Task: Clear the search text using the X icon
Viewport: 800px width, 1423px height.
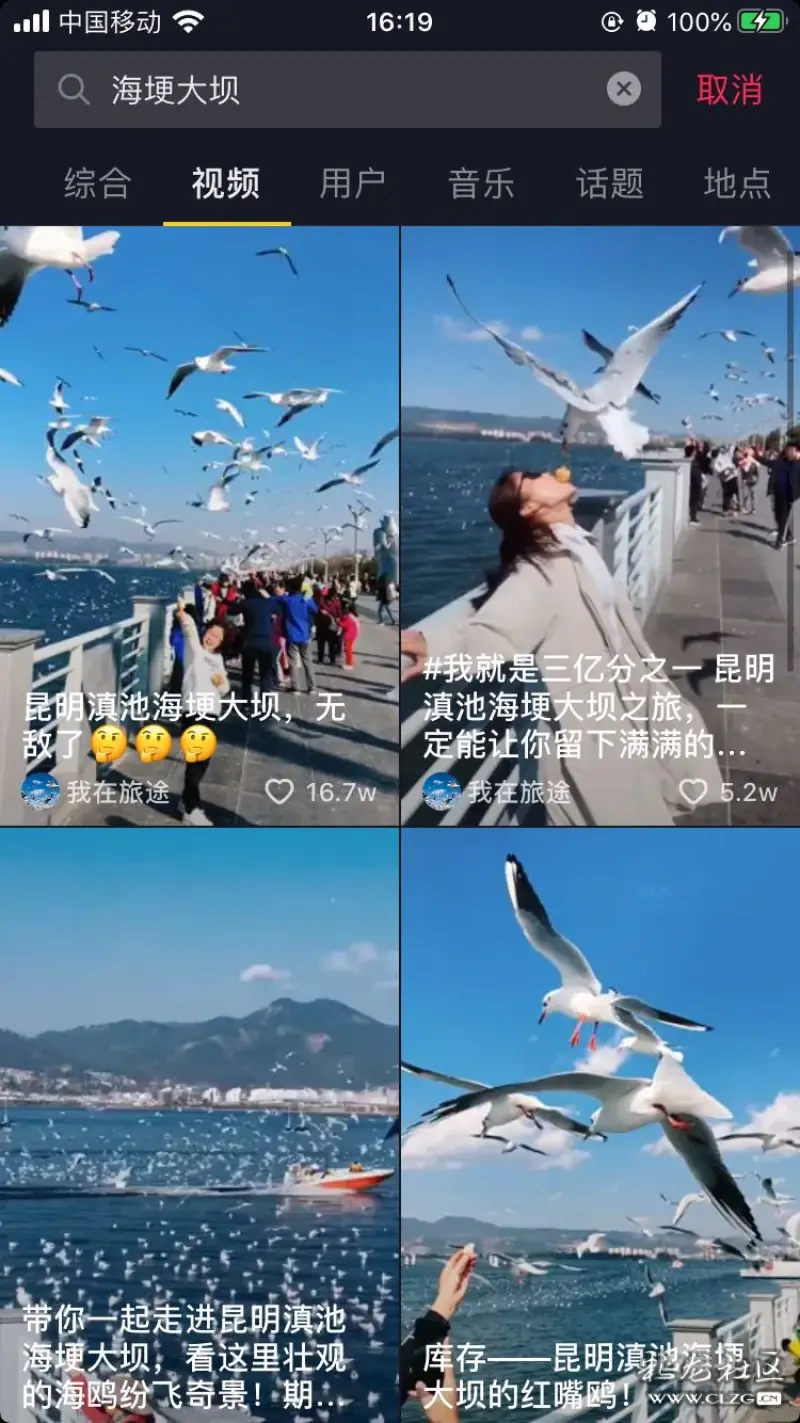Action: (624, 89)
